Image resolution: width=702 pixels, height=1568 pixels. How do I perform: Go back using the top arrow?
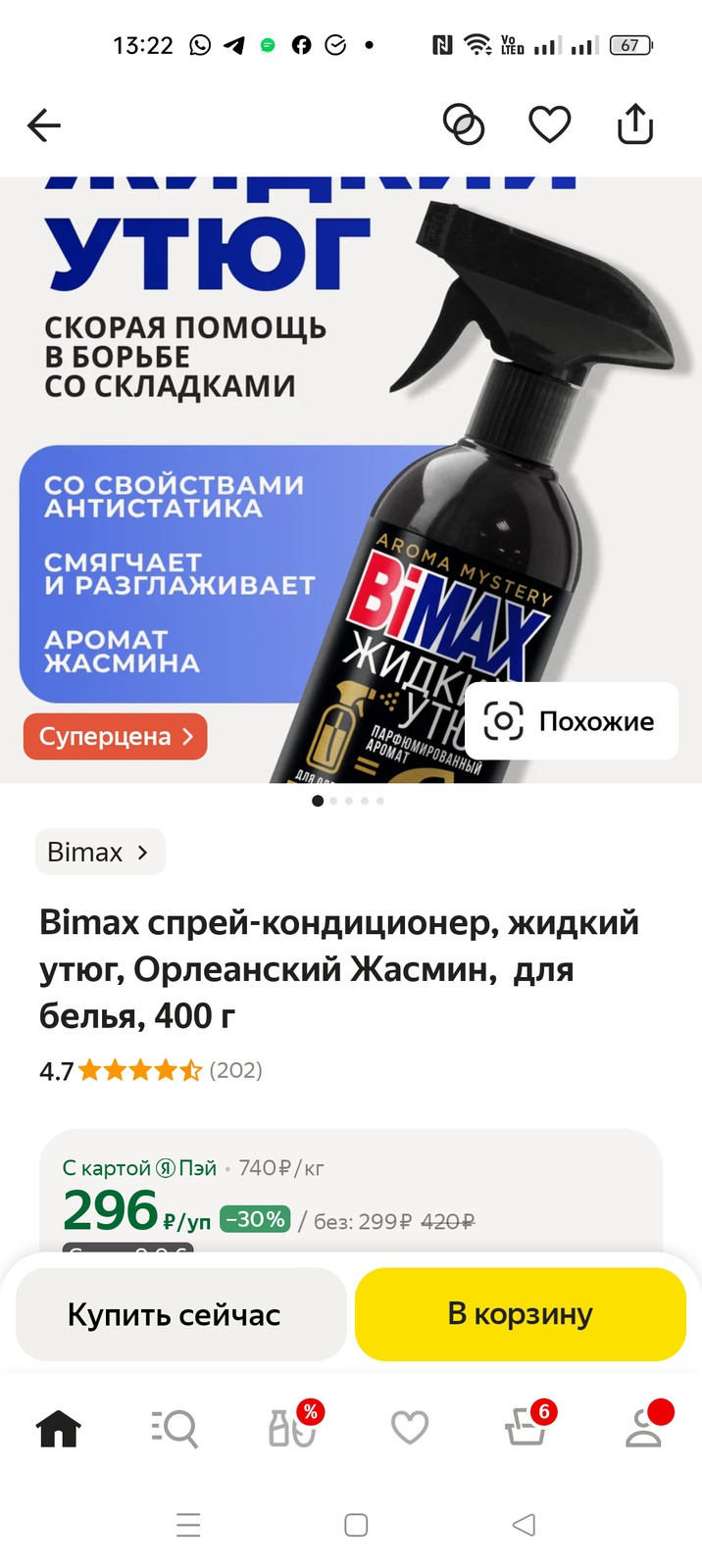(44, 125)
